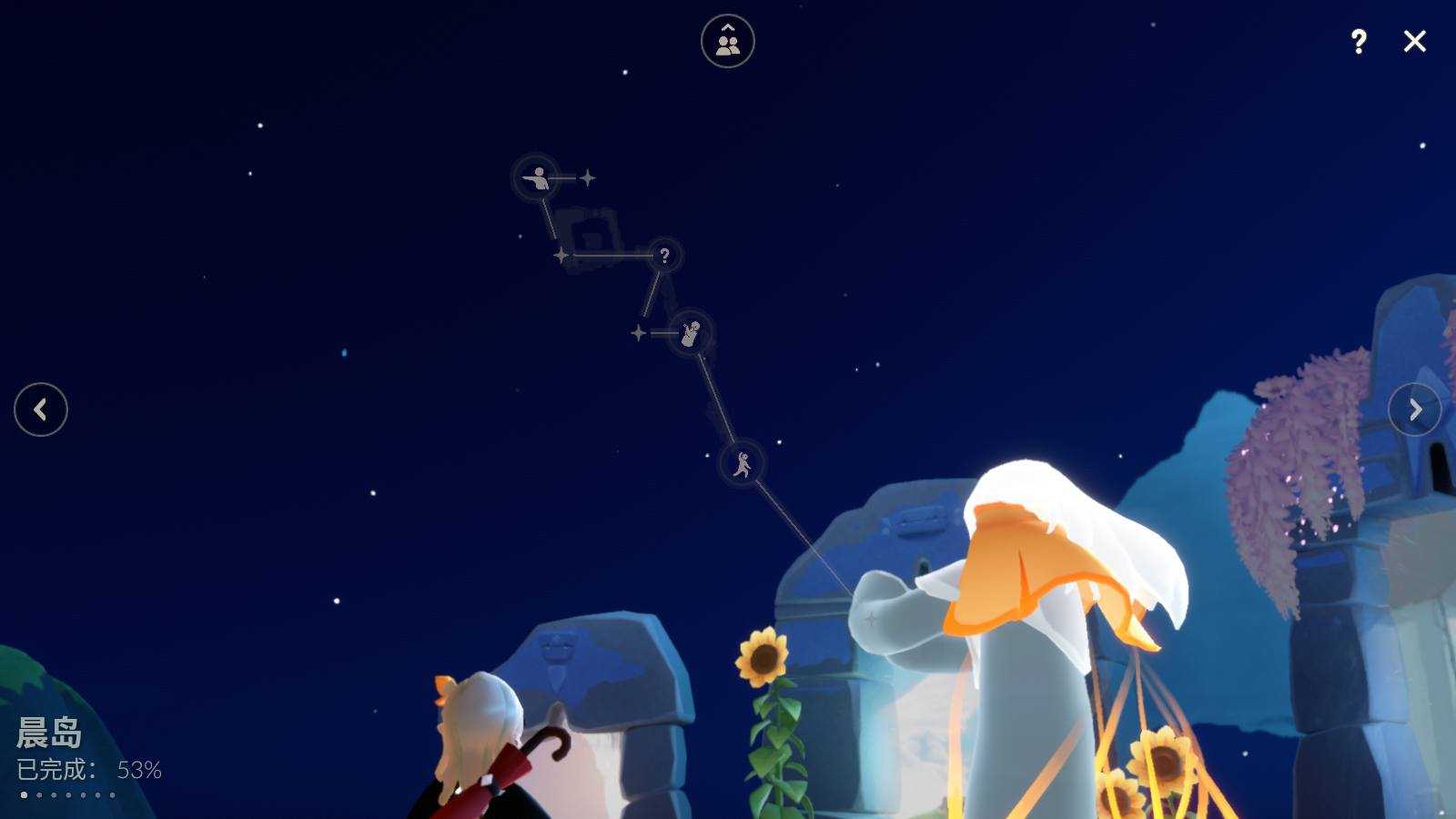Select the waving spirit node
The image size is (1456, 819).
pyautogui.click(x=691, y=333)
